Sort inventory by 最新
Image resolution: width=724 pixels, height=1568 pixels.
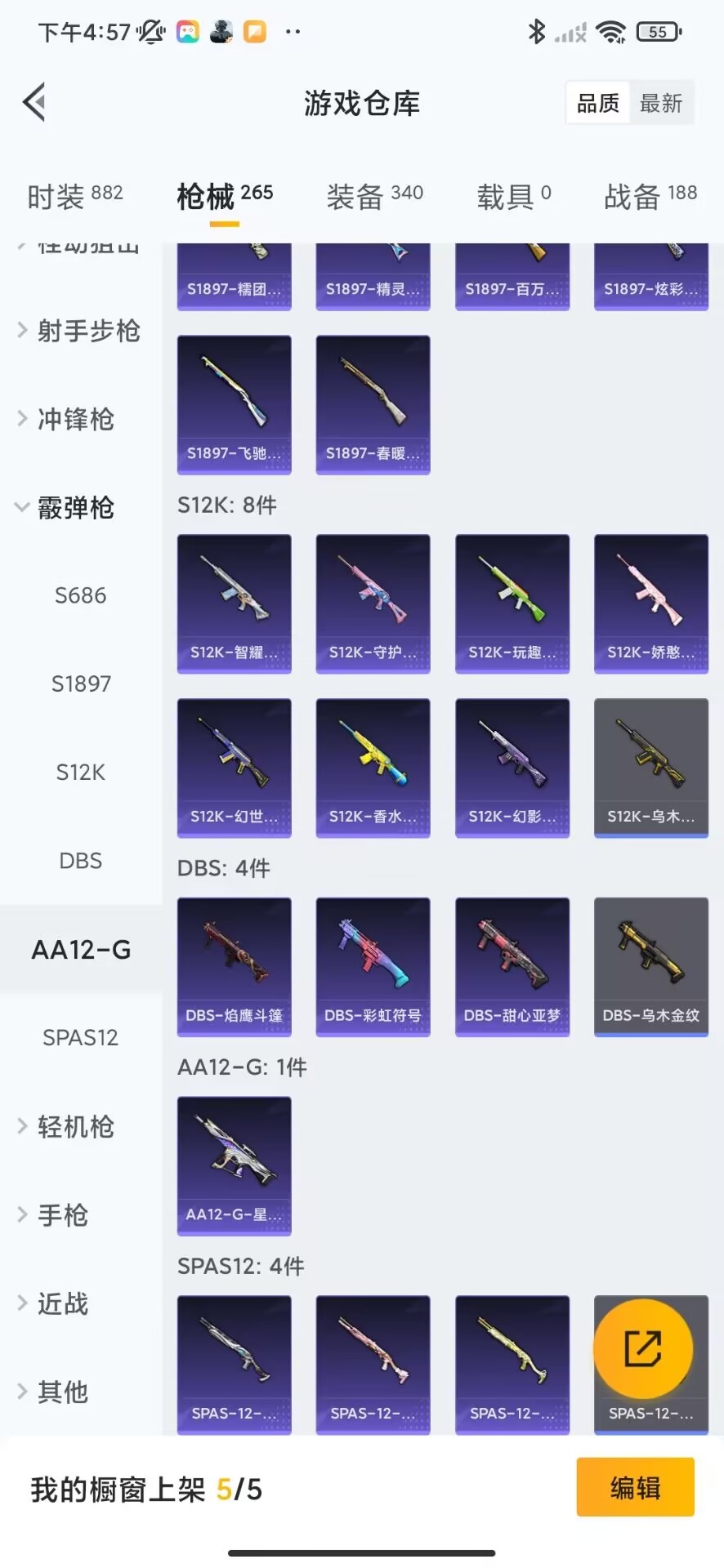coord(660,103)
